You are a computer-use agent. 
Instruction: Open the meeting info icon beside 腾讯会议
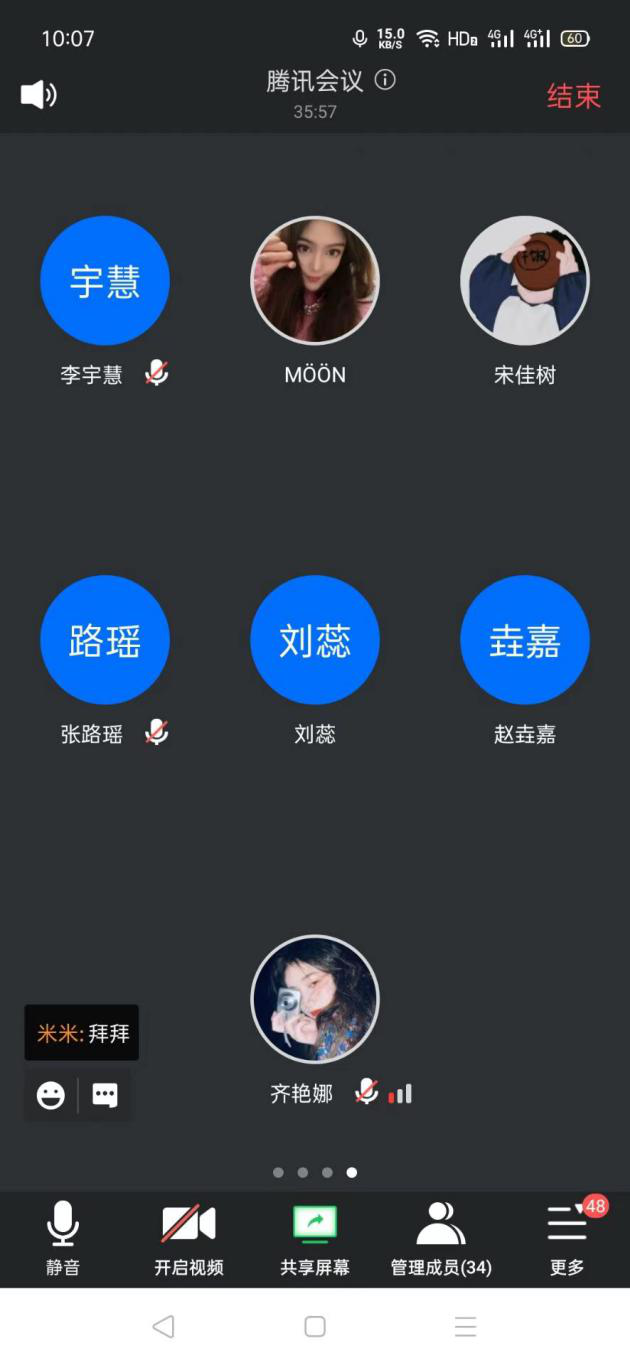(385, 80)
